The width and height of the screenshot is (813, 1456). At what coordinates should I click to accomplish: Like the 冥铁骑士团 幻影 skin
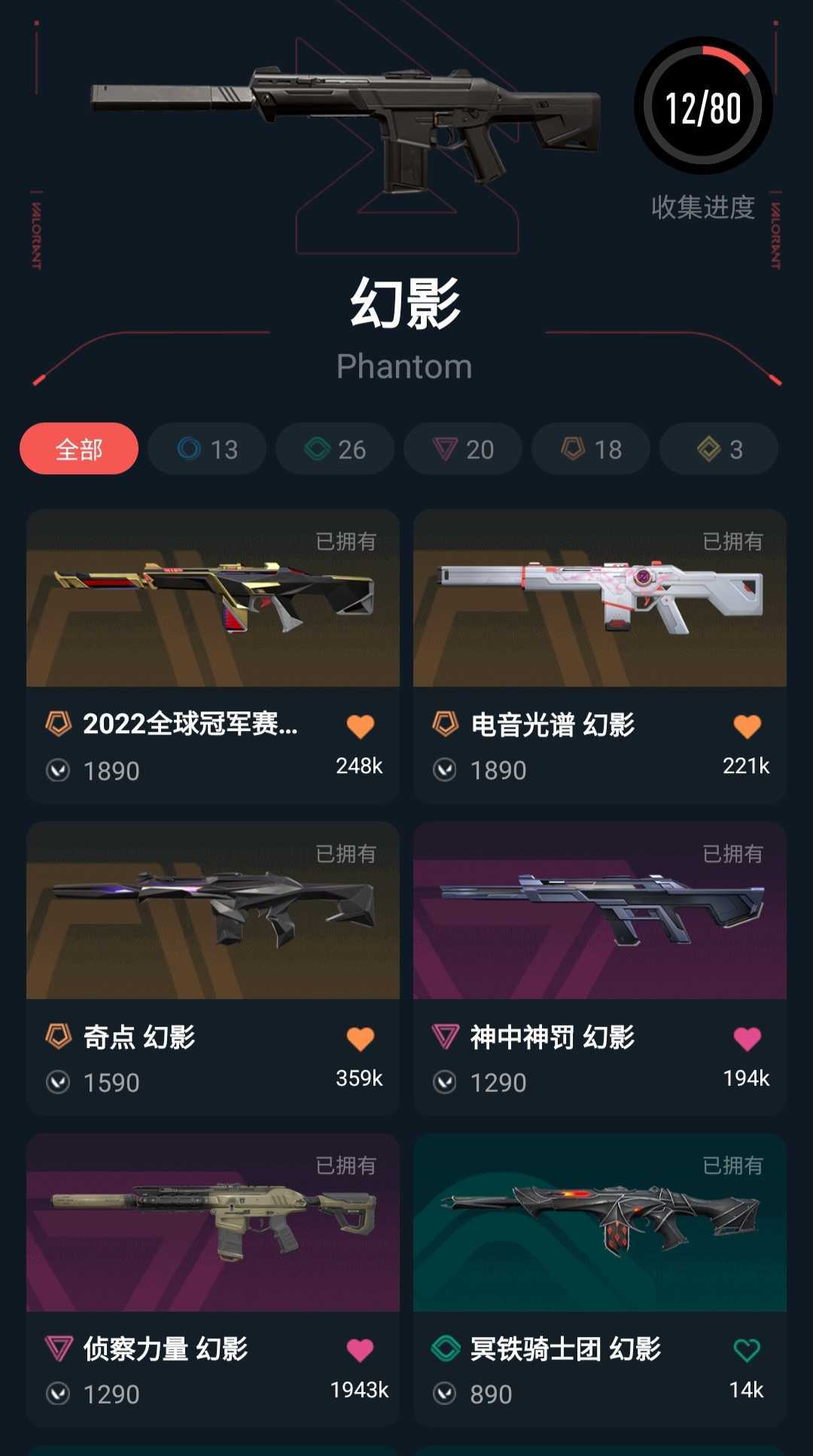point(747,1350)
